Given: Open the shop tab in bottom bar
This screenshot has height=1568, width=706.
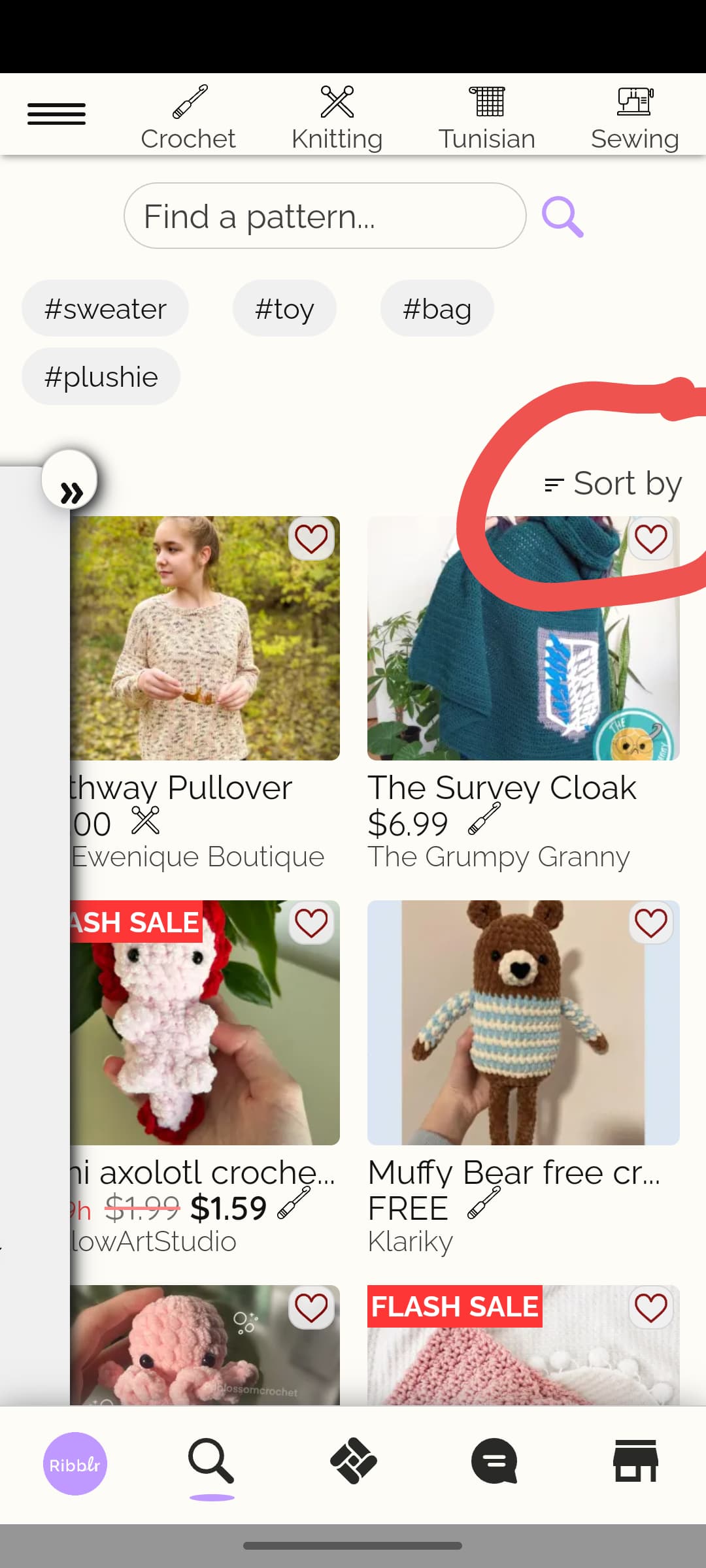Looking at the screenshot, I should [x=635, y=1461].
